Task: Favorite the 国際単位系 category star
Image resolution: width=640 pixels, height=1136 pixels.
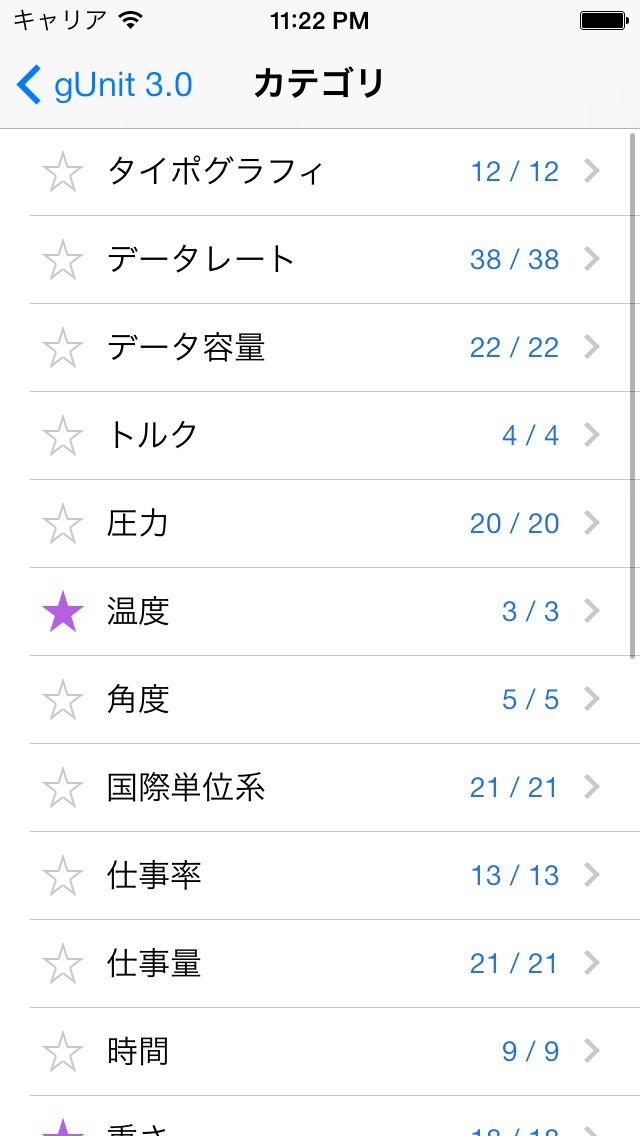Action: (63, 788)
